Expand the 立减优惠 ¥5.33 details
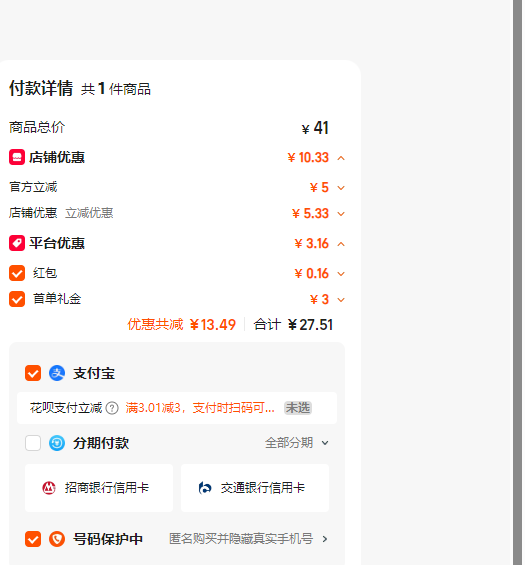This screenshot has width=525, height=565. 341,214
